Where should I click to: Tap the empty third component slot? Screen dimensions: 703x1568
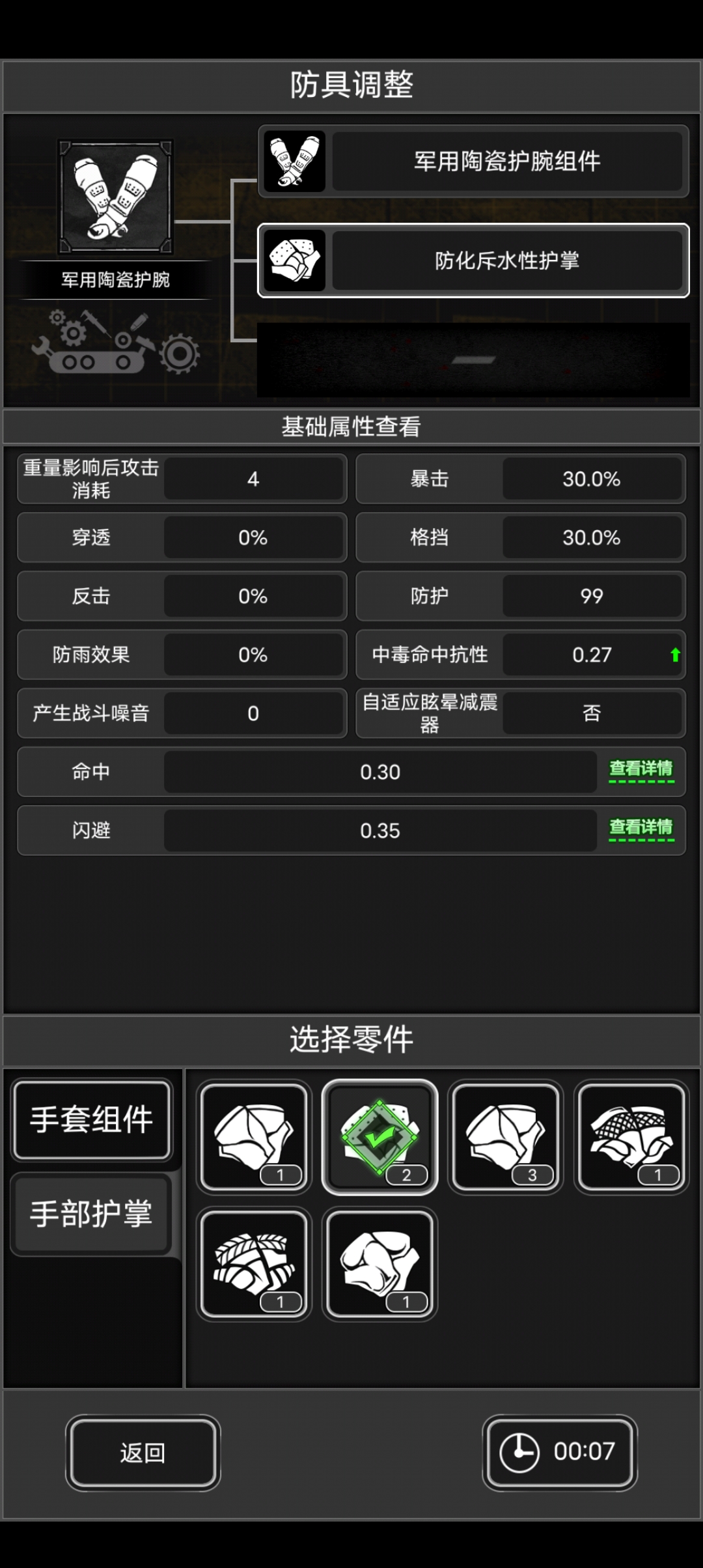473,359
